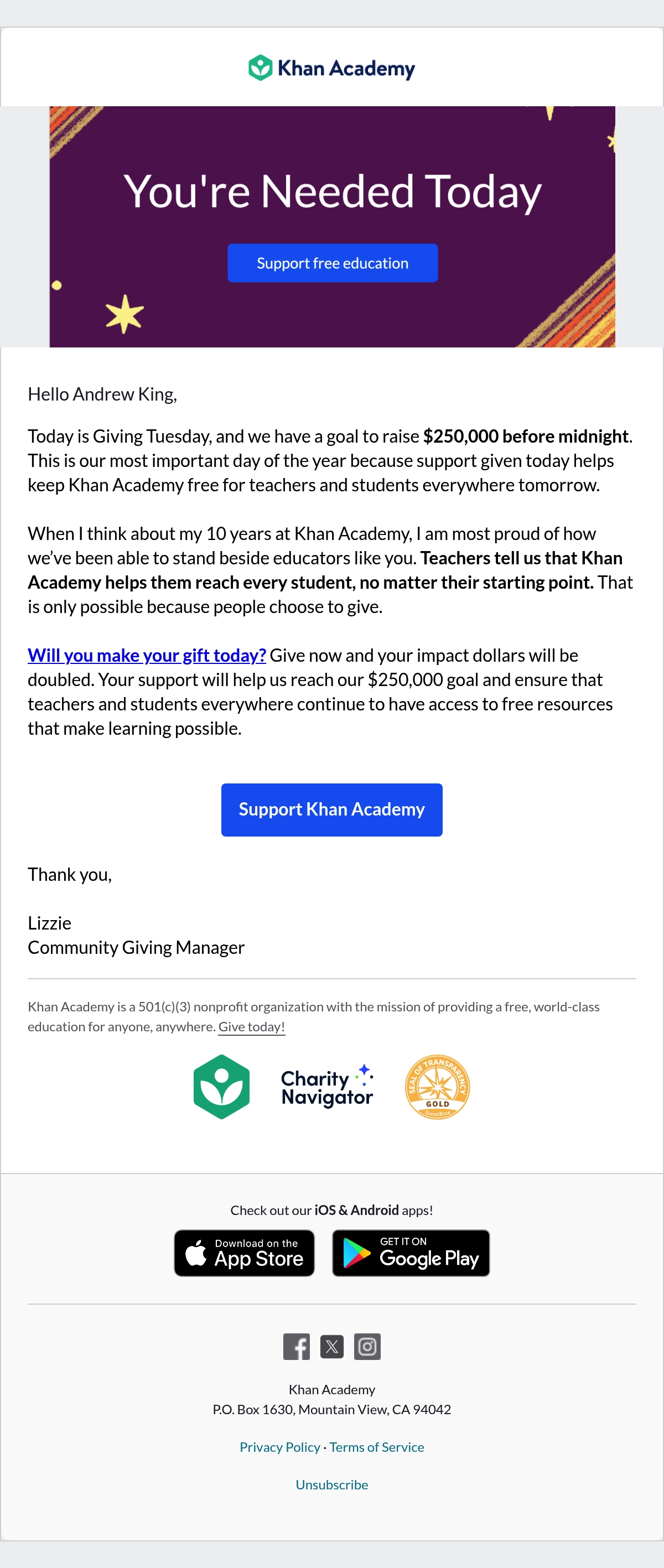This screenshot has width=664, height=1568.
Task: Unsubscribe from these emails
Action: tap(331, 1484)
